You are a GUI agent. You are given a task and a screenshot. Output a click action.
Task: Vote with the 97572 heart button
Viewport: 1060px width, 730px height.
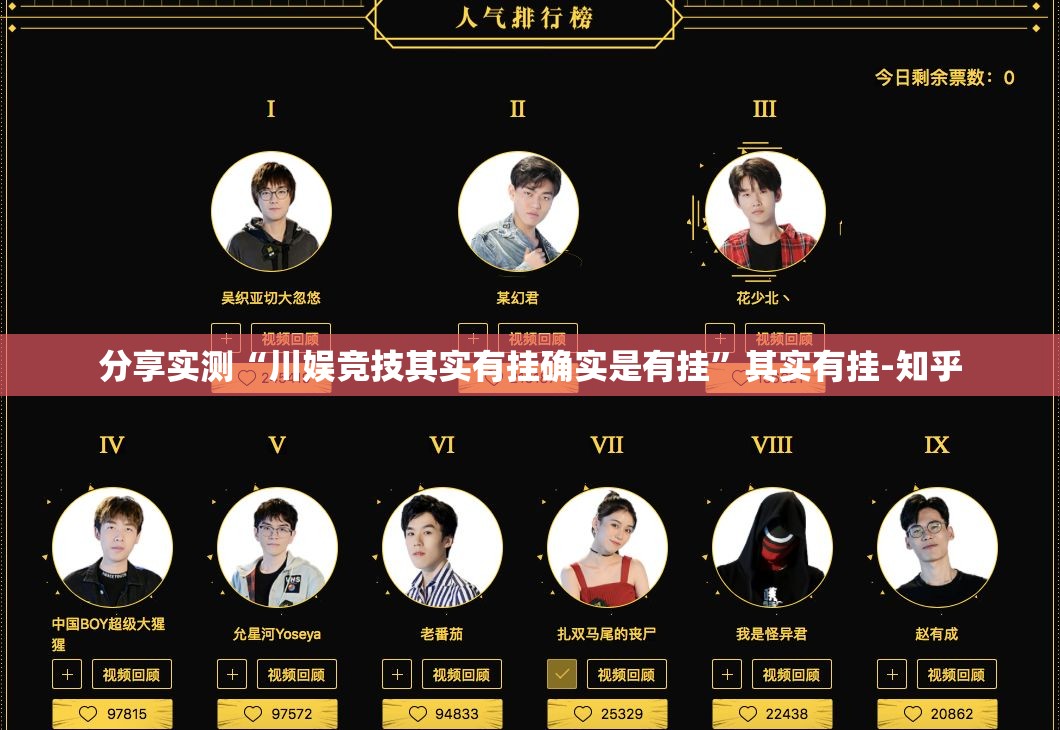[277, 714]
